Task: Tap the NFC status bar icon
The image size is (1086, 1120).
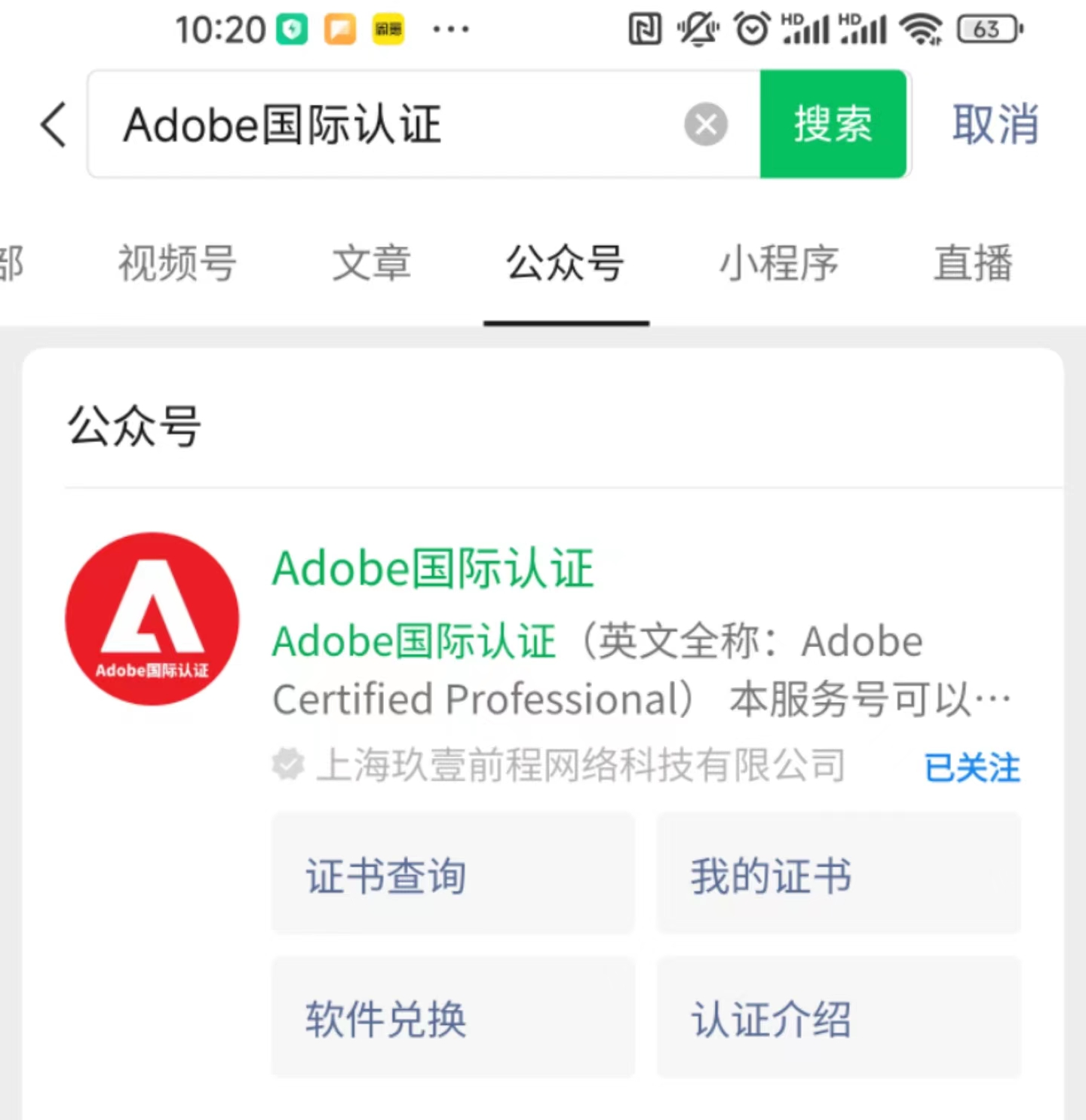Action: (x=645, y=29)
